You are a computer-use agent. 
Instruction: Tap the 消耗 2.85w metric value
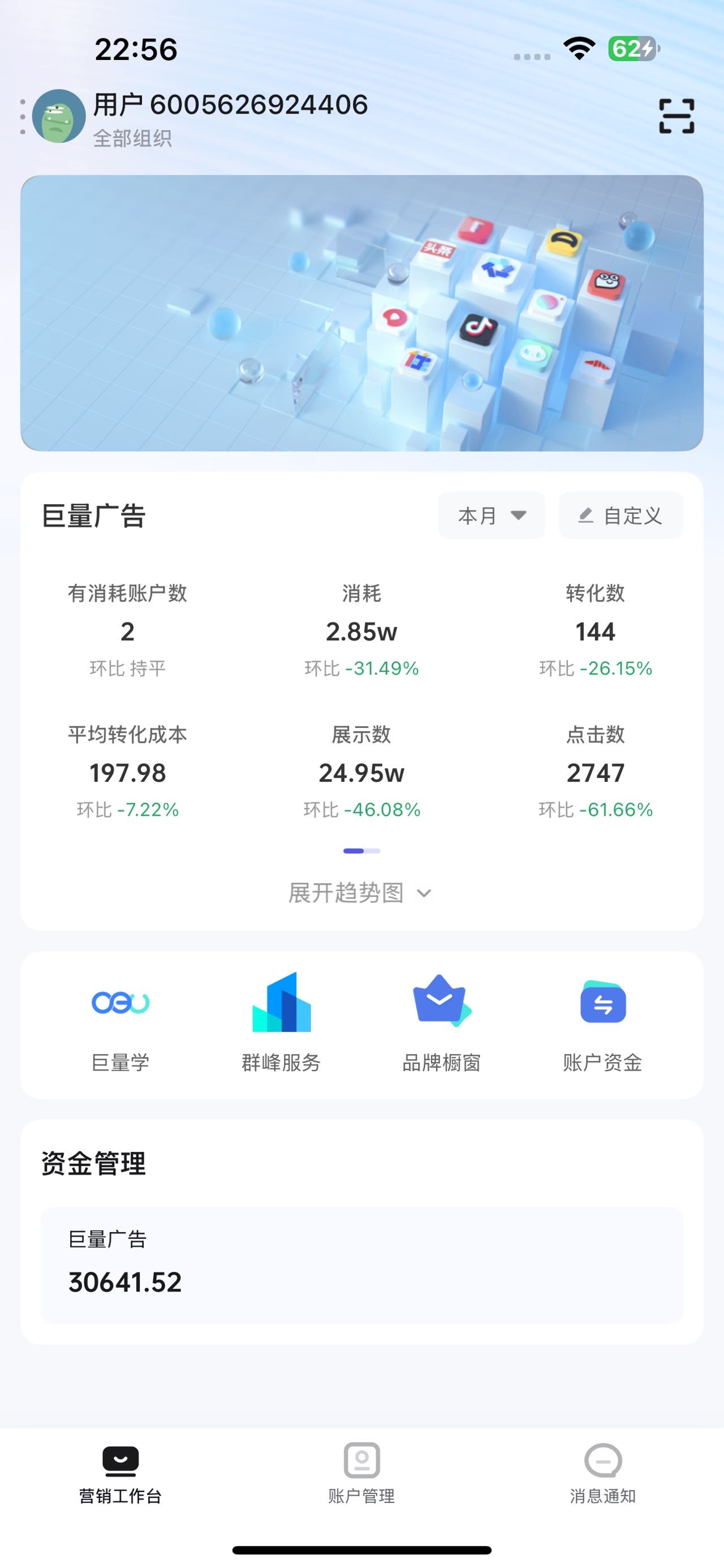(361, 632)
